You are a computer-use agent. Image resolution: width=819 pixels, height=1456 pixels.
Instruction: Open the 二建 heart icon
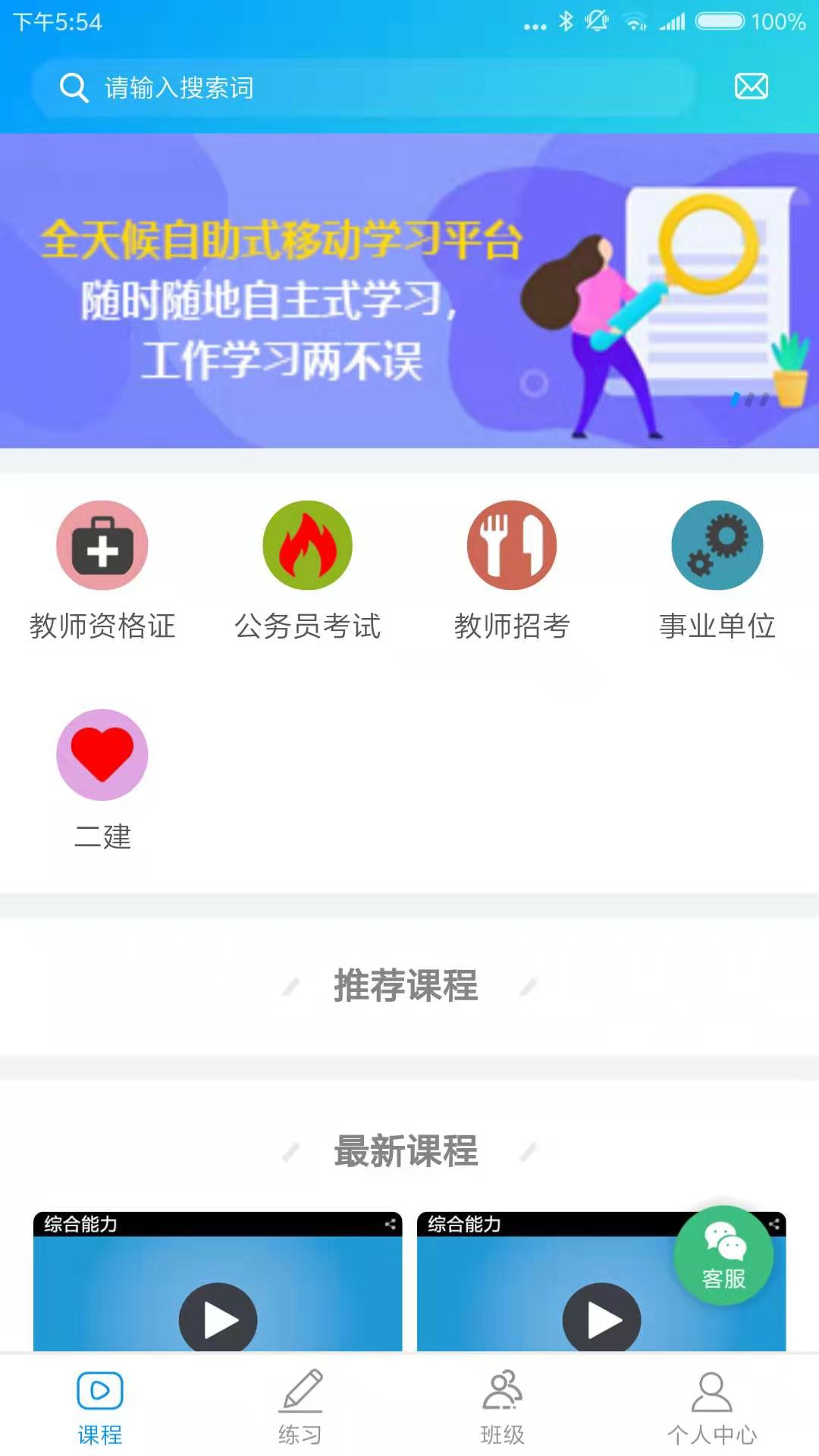click(102, 755)
